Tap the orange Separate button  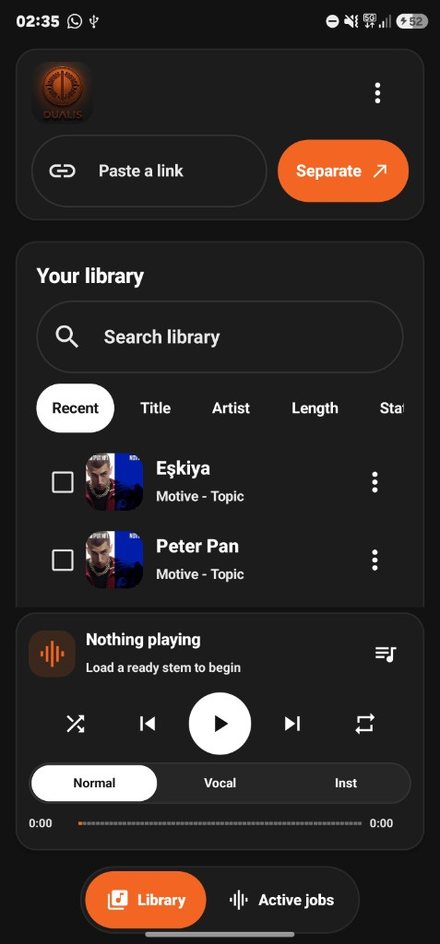[x=343, y=171]
